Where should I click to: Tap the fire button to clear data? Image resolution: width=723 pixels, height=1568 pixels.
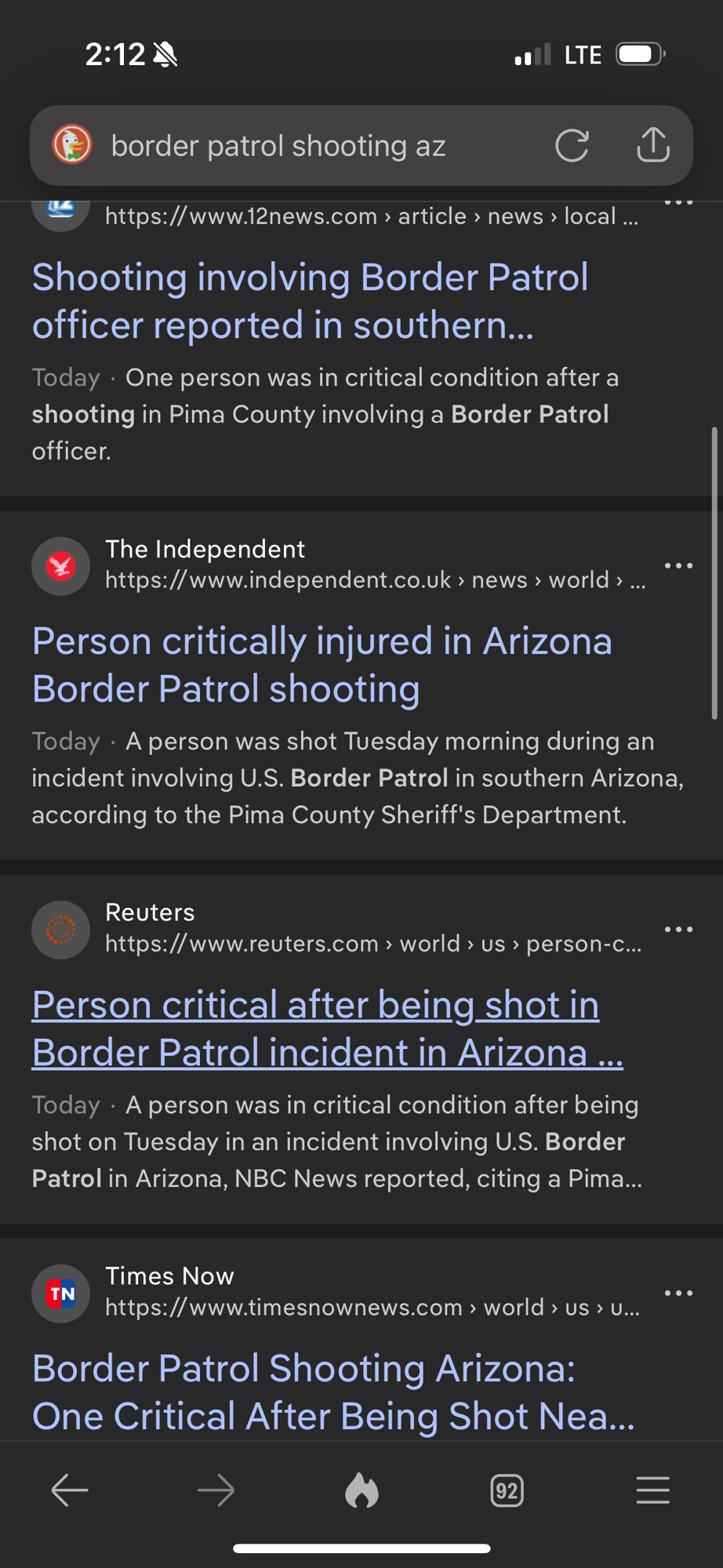point(361,1490)
